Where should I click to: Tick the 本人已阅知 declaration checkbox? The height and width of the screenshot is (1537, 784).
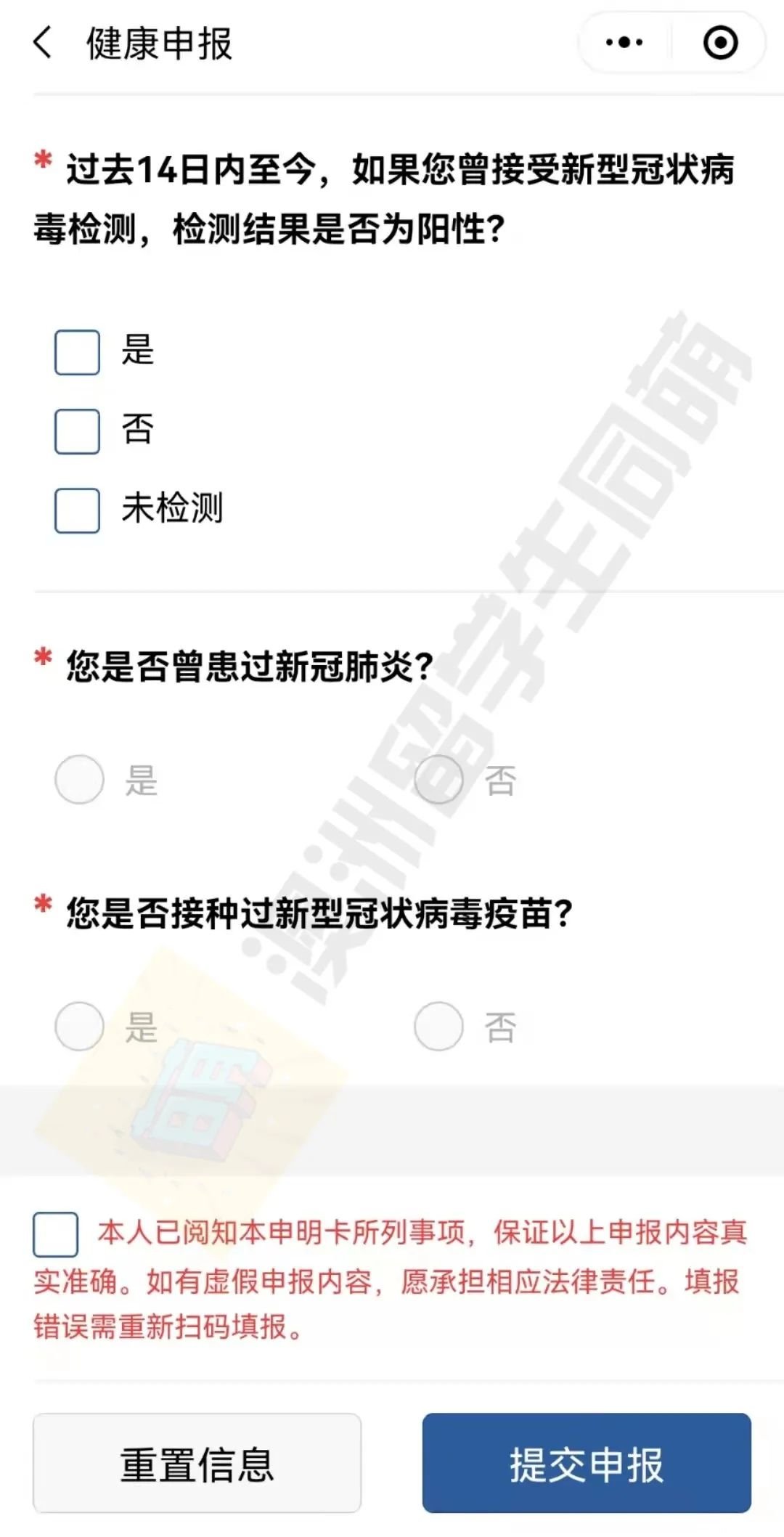56,1234
